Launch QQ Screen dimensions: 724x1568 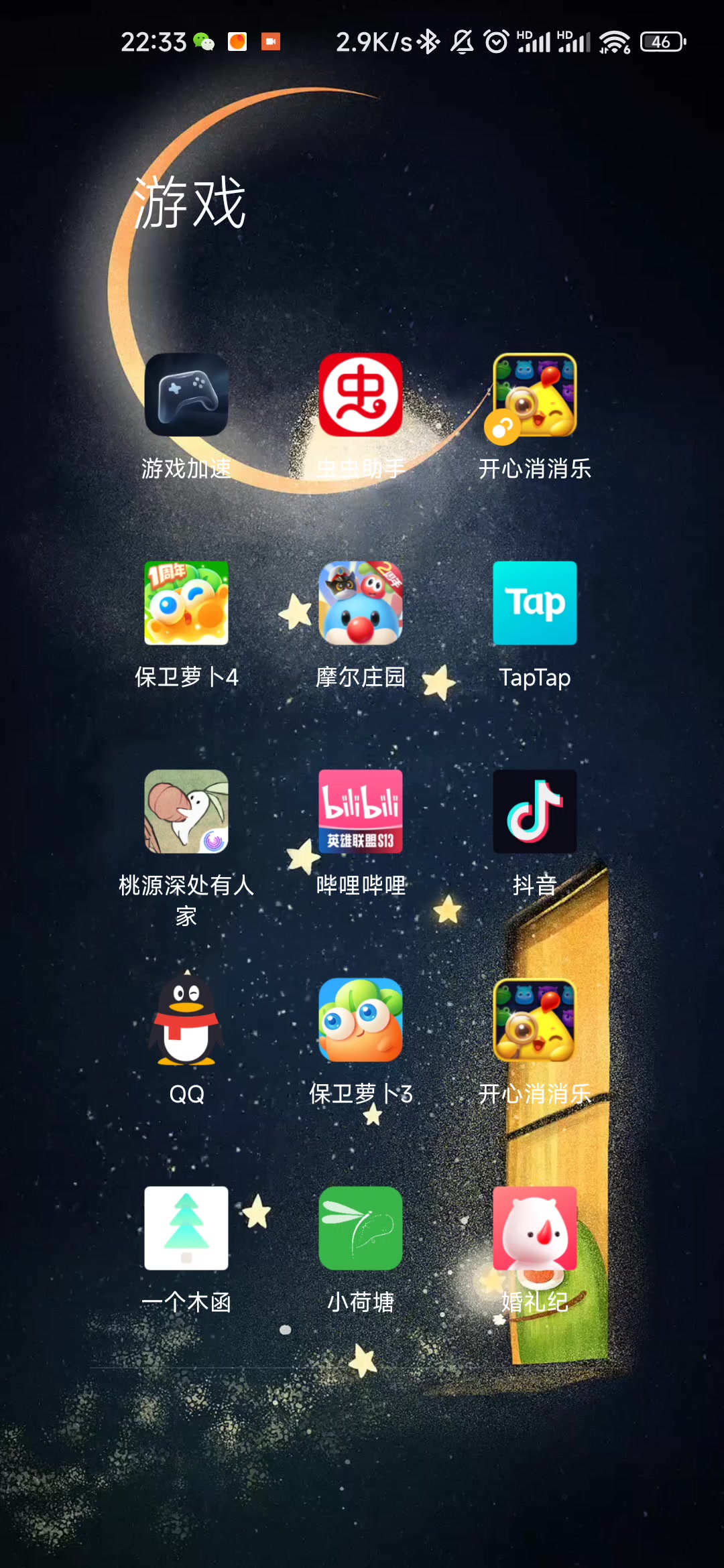[x=186, y=1020]
